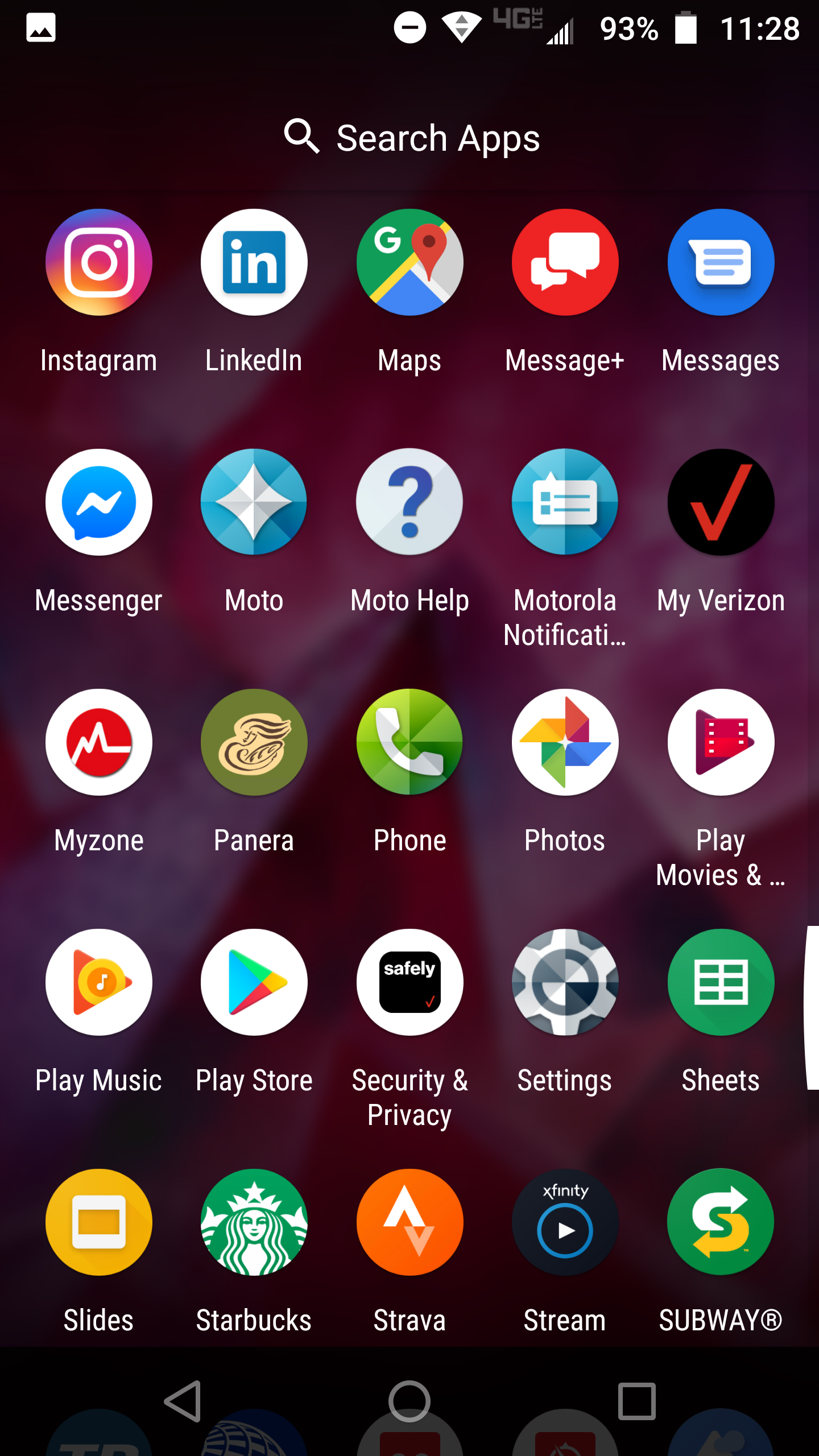The width and height of the screenshot is (819, 1456).
Task: Launch the Instagram app
Action: 99,263
